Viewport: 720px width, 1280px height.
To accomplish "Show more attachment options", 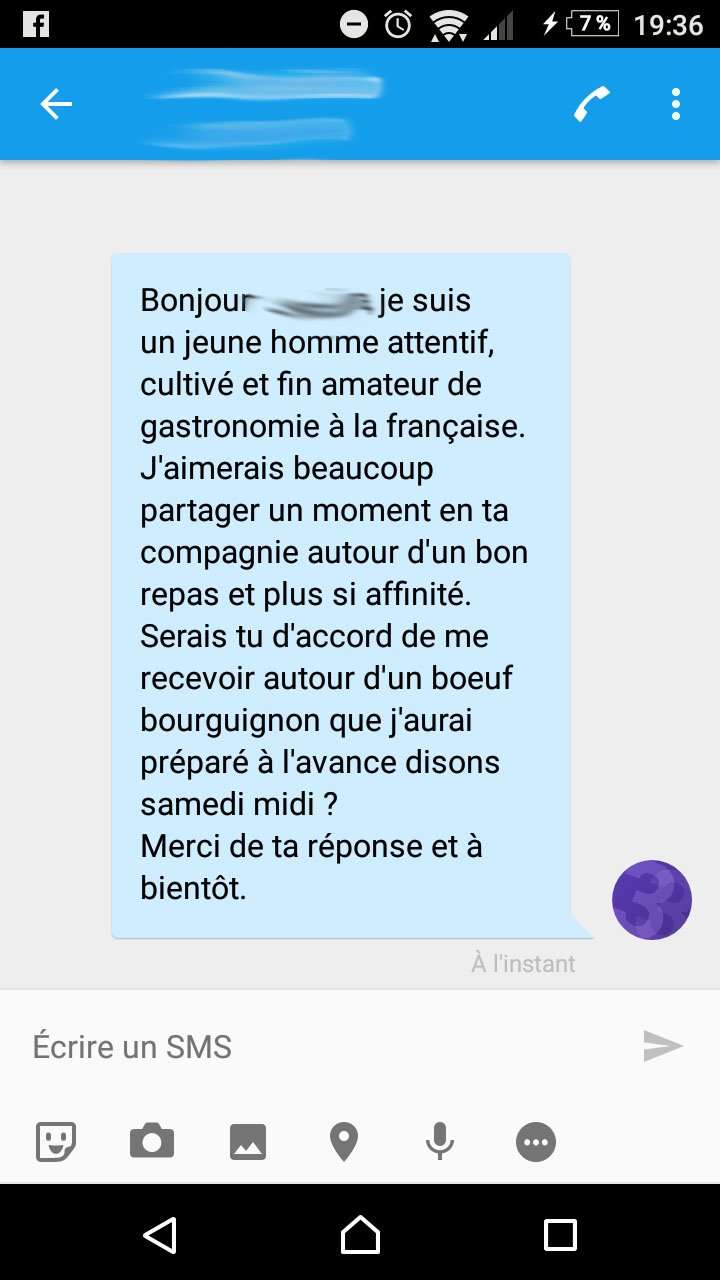I will click(536, 1141).
